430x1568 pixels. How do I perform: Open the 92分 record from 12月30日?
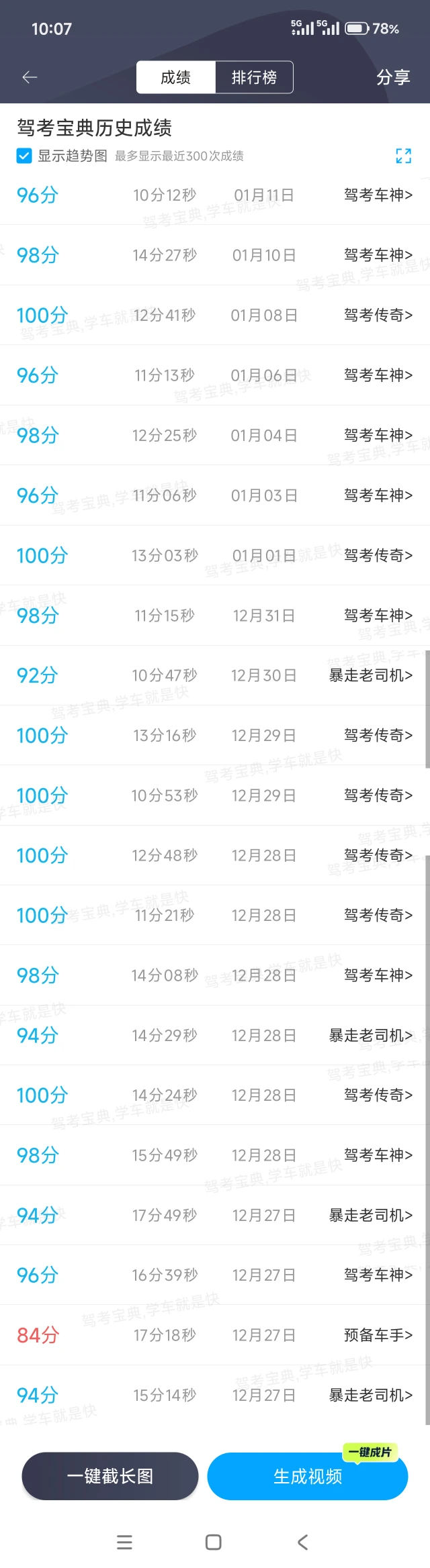[215, 675]
